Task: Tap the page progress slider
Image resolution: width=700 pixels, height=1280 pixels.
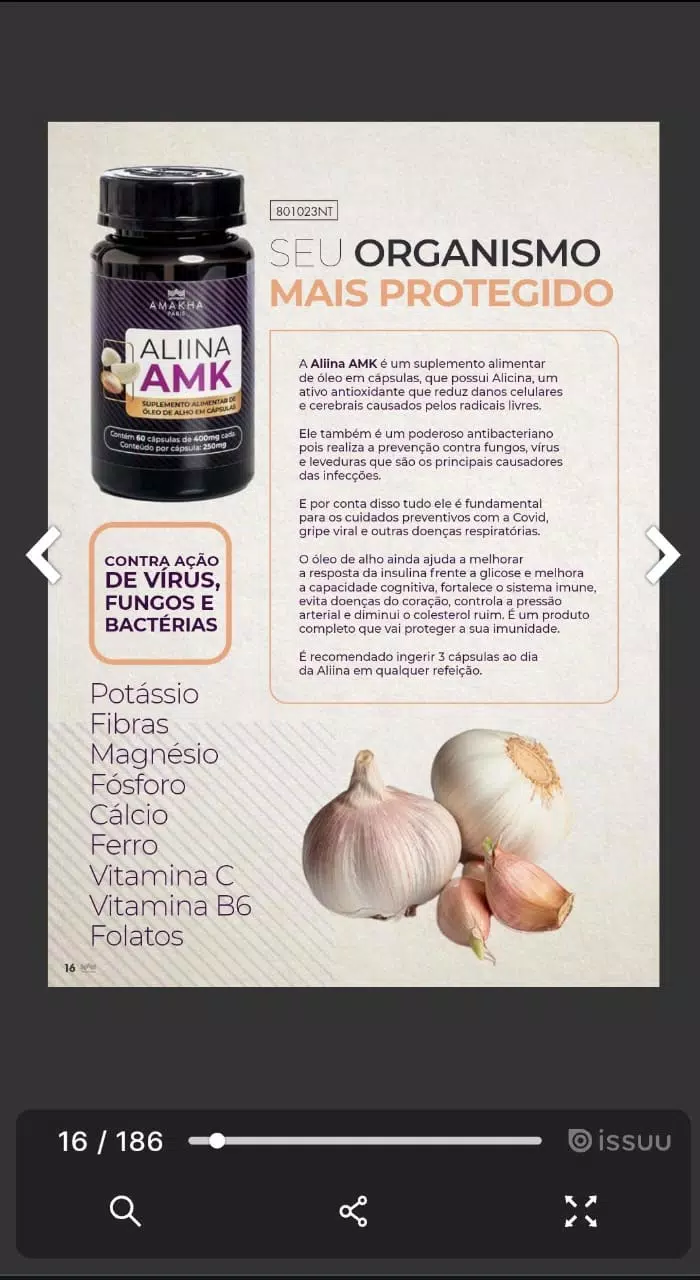Action: click(365, 1140)
